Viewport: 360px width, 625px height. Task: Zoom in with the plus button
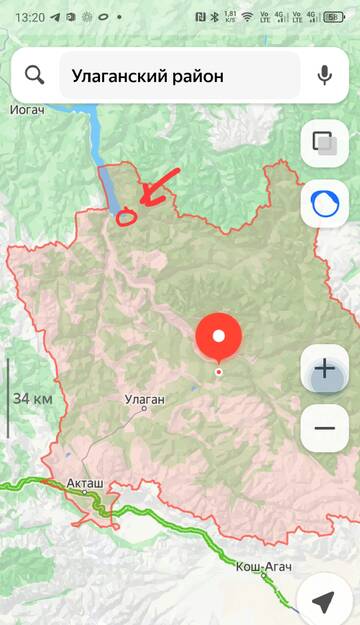point(325,369)
